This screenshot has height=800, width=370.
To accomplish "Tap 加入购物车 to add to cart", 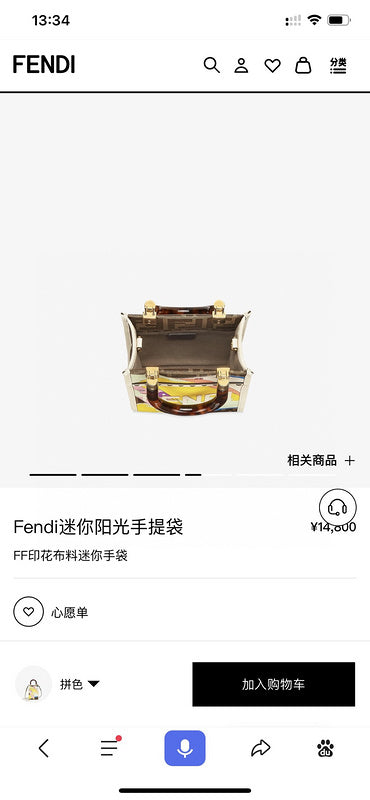I will pyautogui.click(x=274, y=684).
